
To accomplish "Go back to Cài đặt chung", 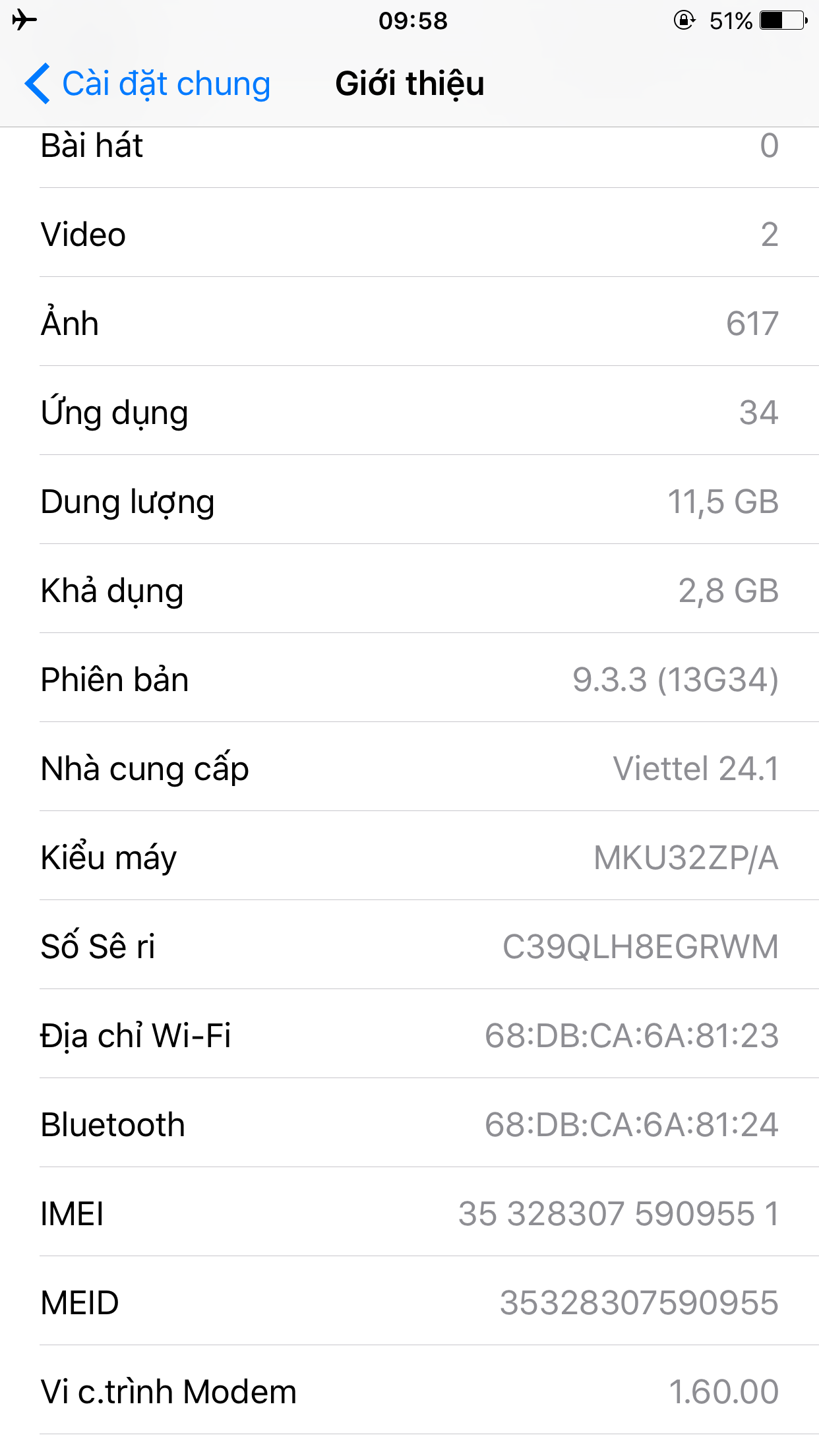I will coord(148,84).
